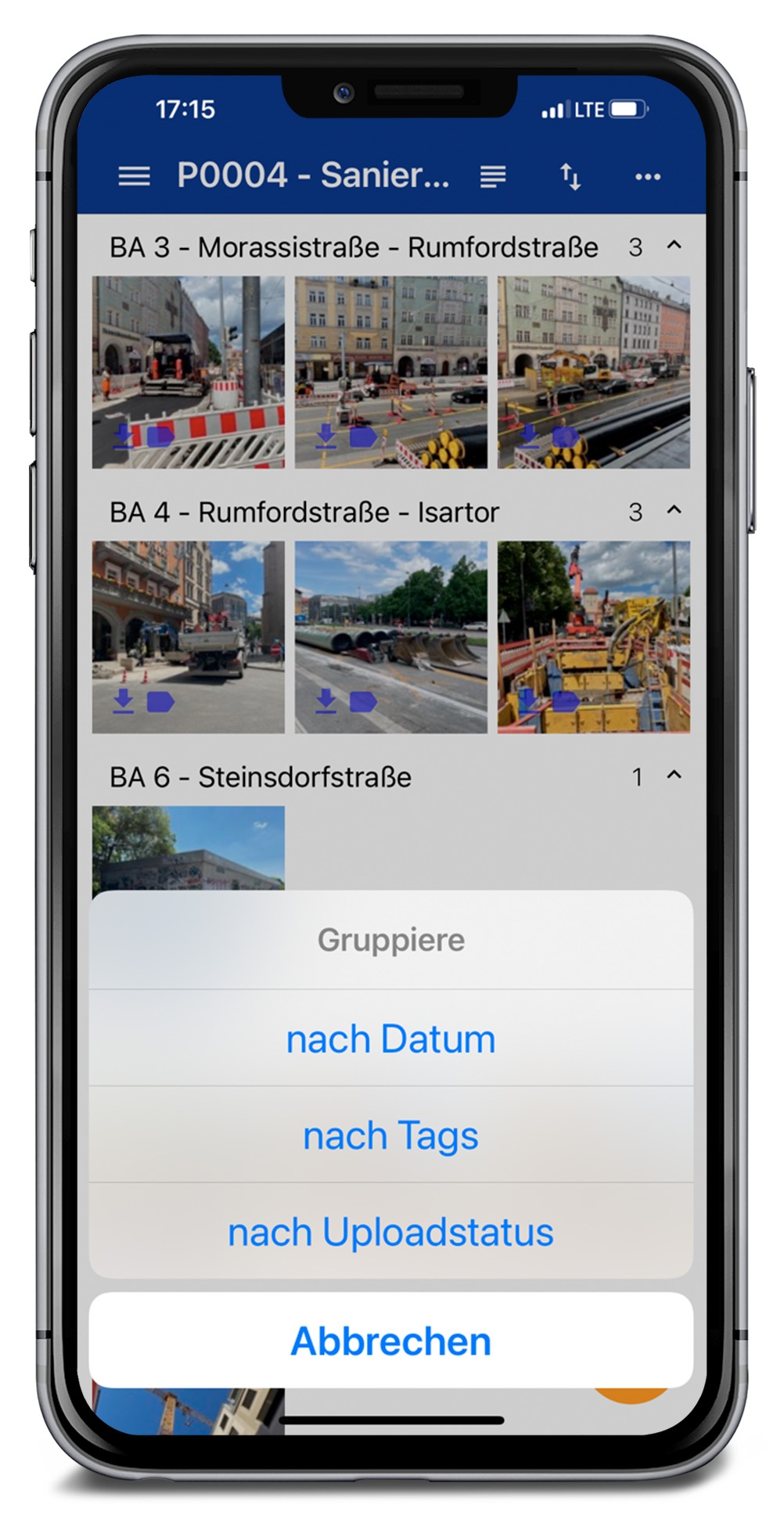Open the sort arrows icon
Screen dimensions: 784x1526
570,177
